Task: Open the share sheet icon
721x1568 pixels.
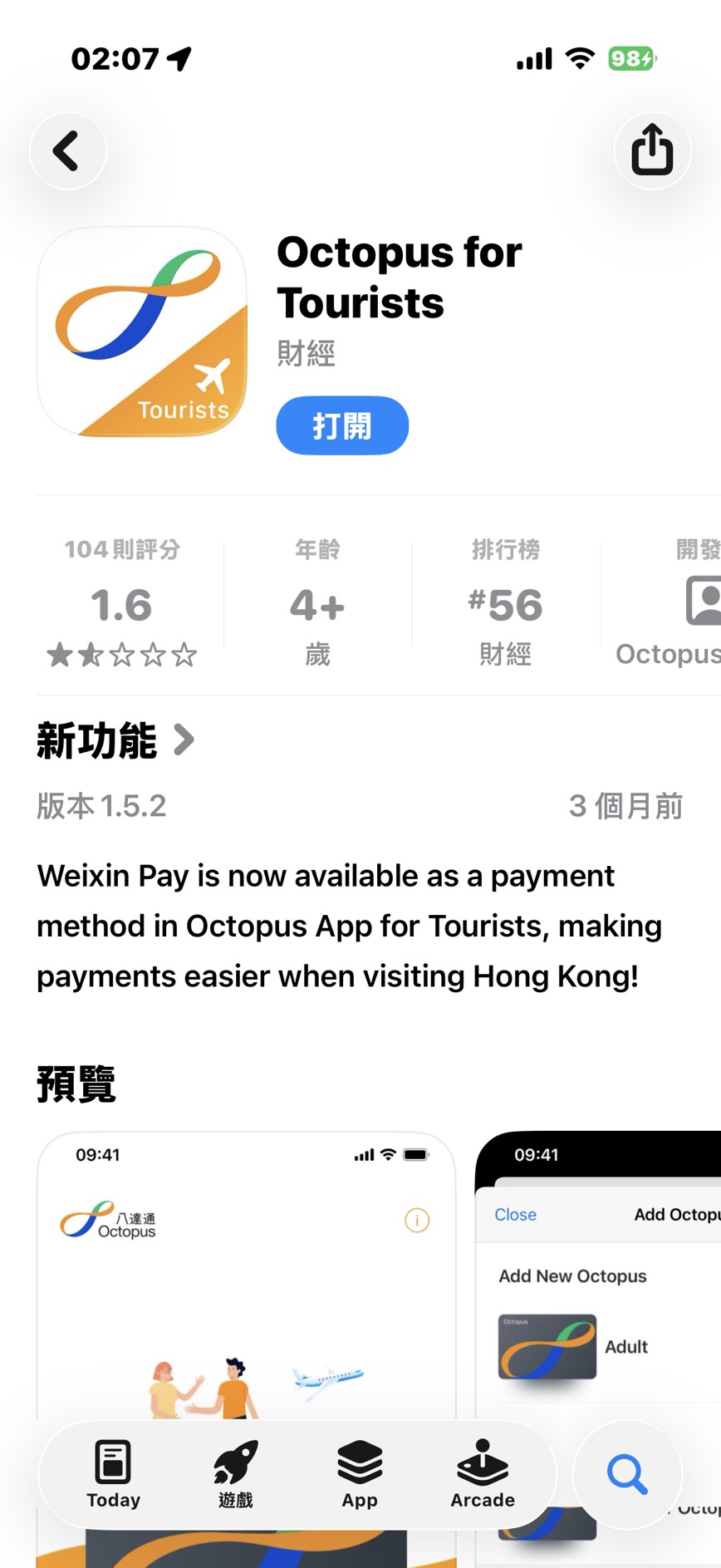Action: click(652, 150)
